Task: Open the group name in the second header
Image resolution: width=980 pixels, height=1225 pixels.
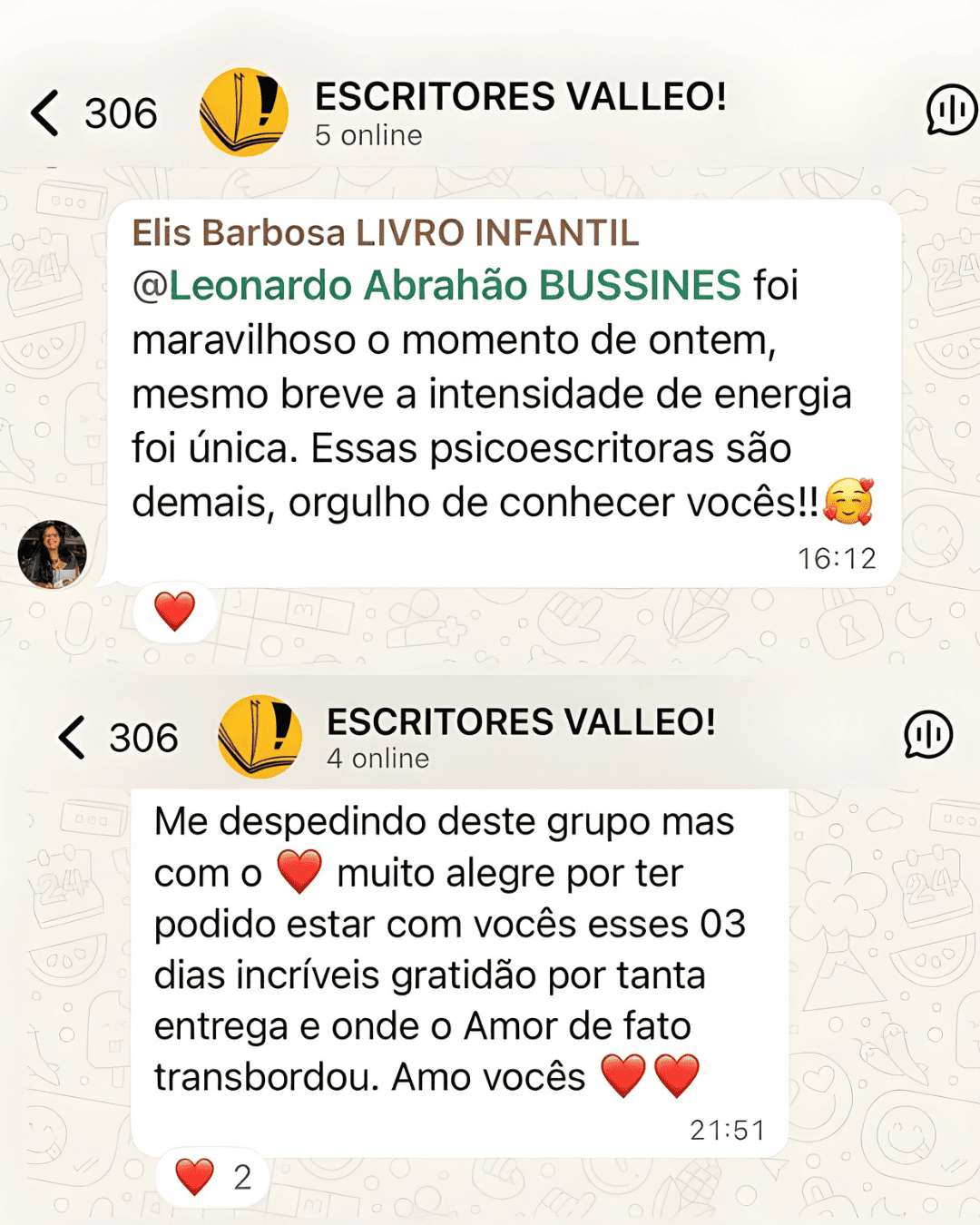Action: (x=524, y=721)
